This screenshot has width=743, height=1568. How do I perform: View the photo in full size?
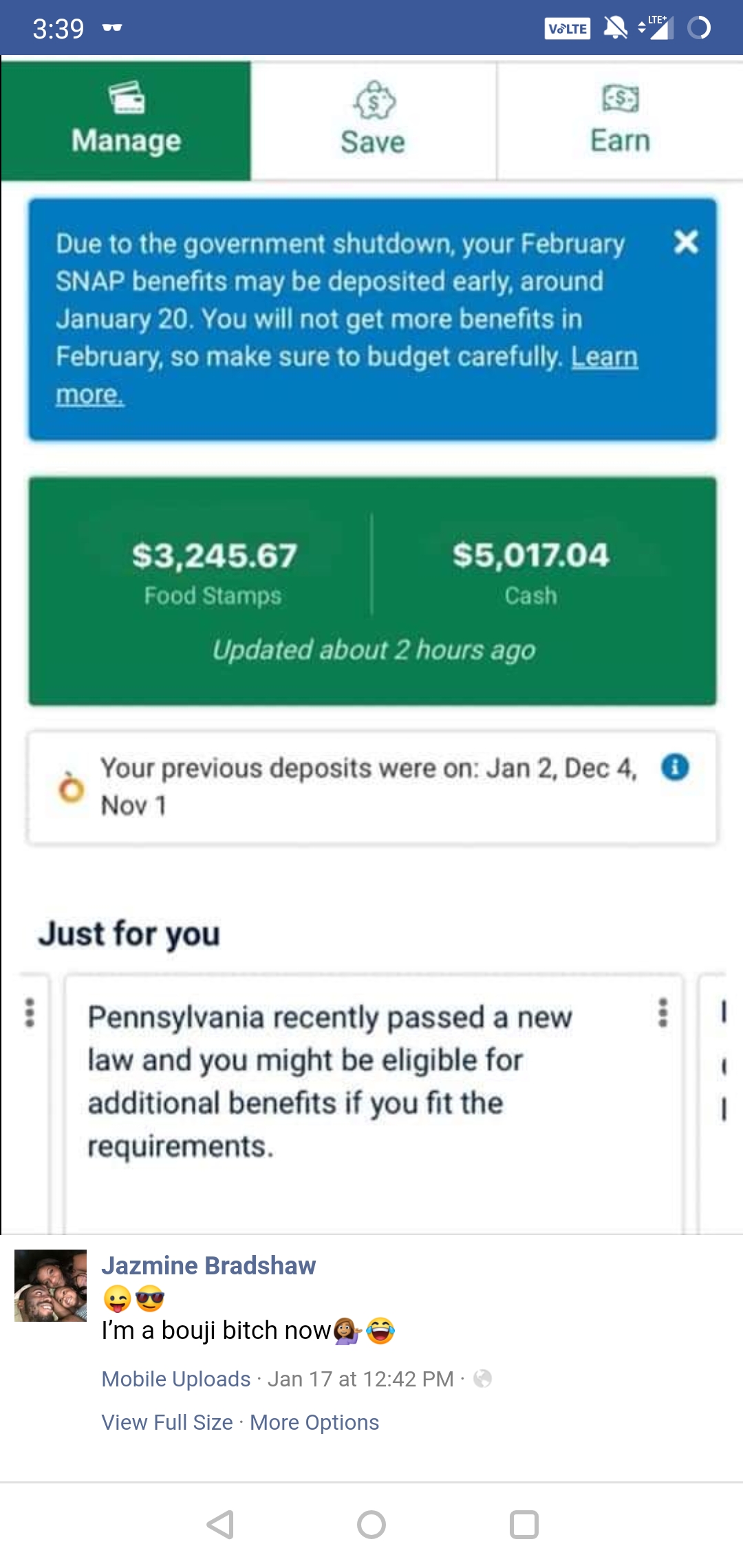pos(167,1422)
